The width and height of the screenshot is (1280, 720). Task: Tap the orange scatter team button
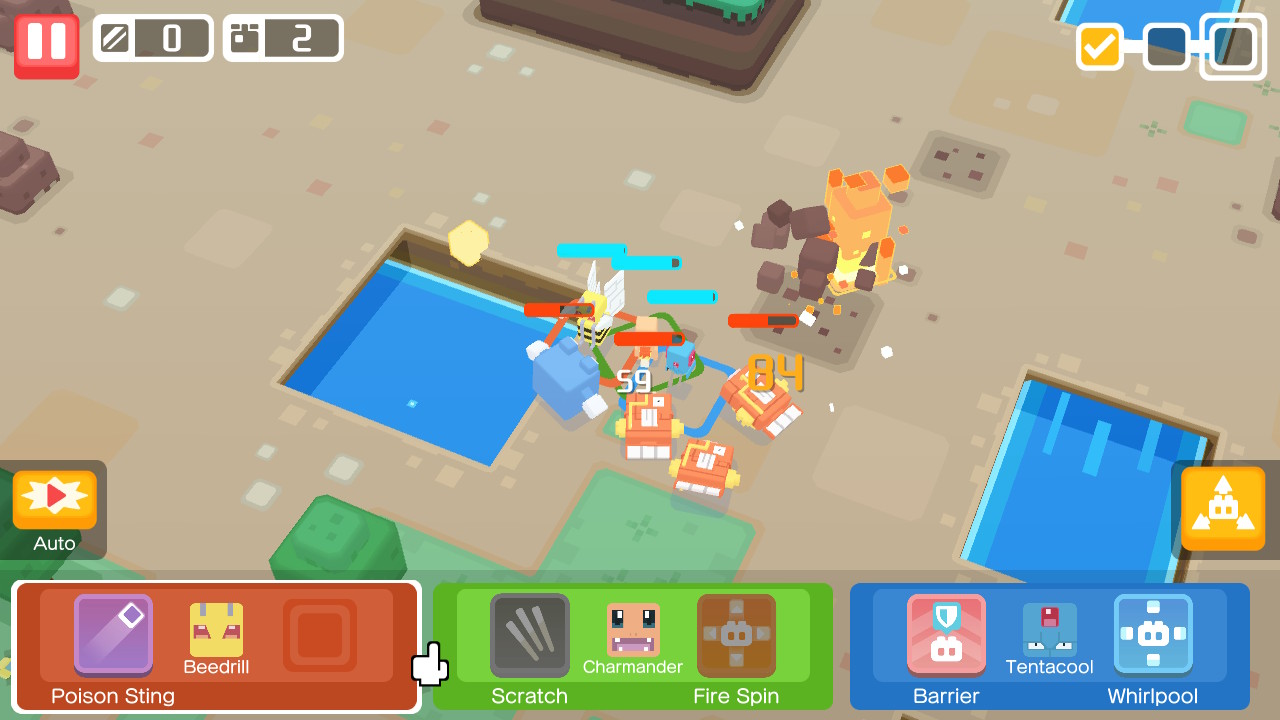pyautogui.click(x=1222, y=508)
